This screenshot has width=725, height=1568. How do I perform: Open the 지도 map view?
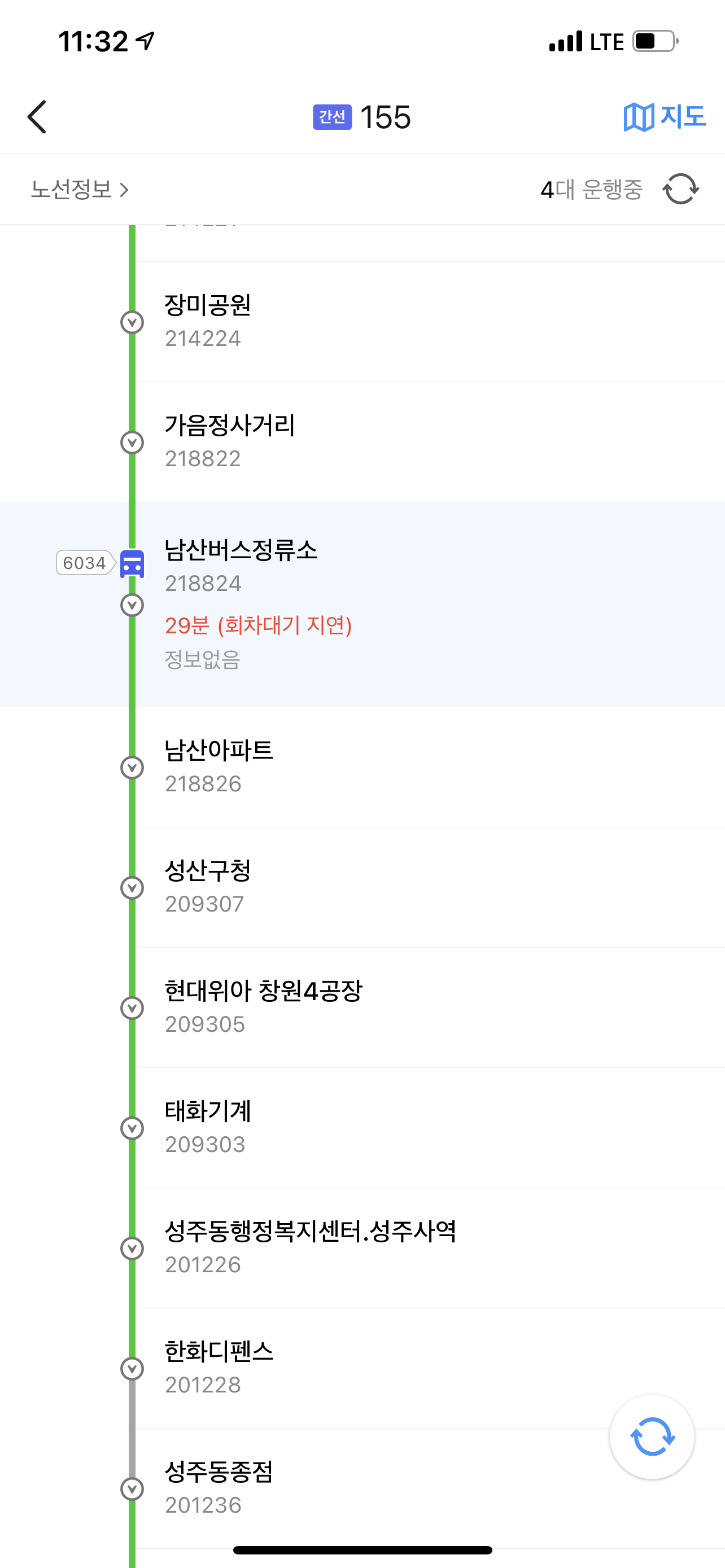tap(664, 116)
